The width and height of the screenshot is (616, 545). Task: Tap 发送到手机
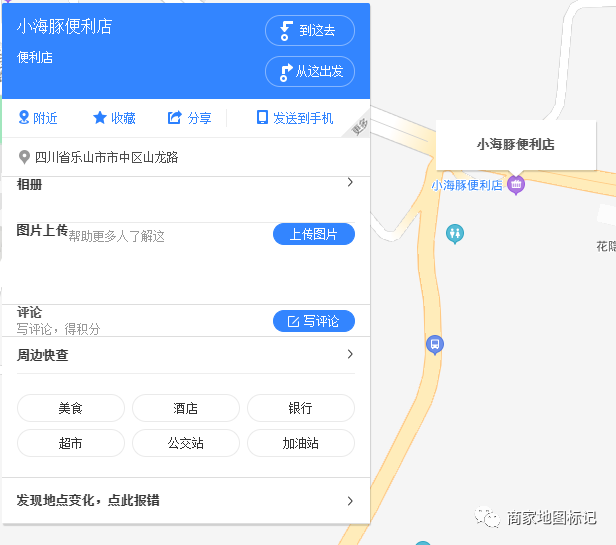295,118
